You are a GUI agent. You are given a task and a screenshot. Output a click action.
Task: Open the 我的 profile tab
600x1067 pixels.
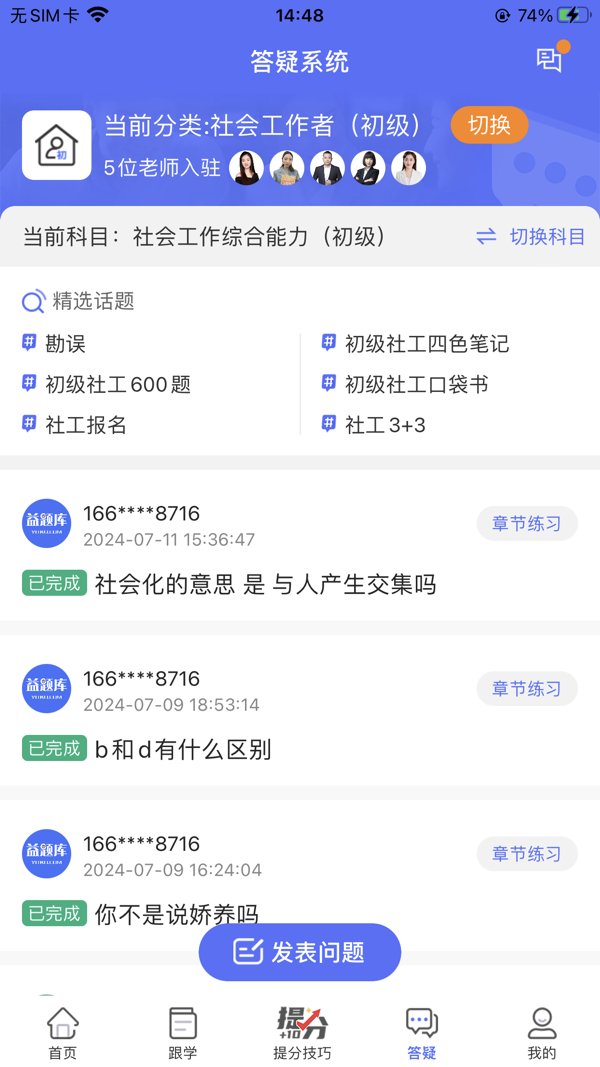(x=541, y=1034)
